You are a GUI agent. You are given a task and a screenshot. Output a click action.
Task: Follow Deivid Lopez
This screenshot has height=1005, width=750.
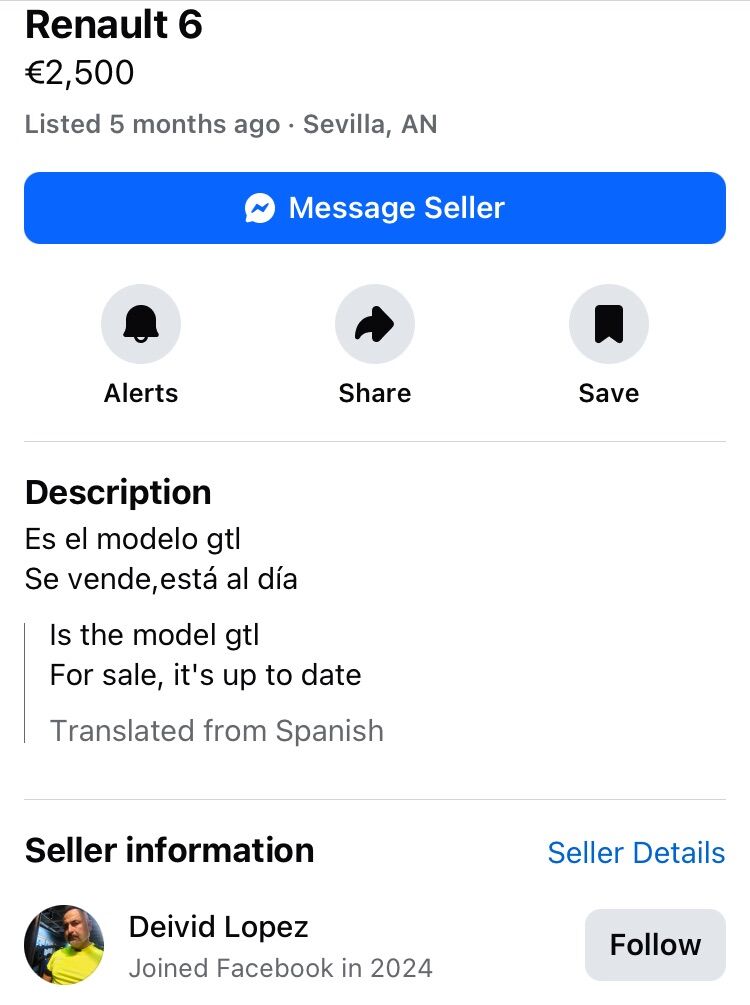(x=655, y=944)
